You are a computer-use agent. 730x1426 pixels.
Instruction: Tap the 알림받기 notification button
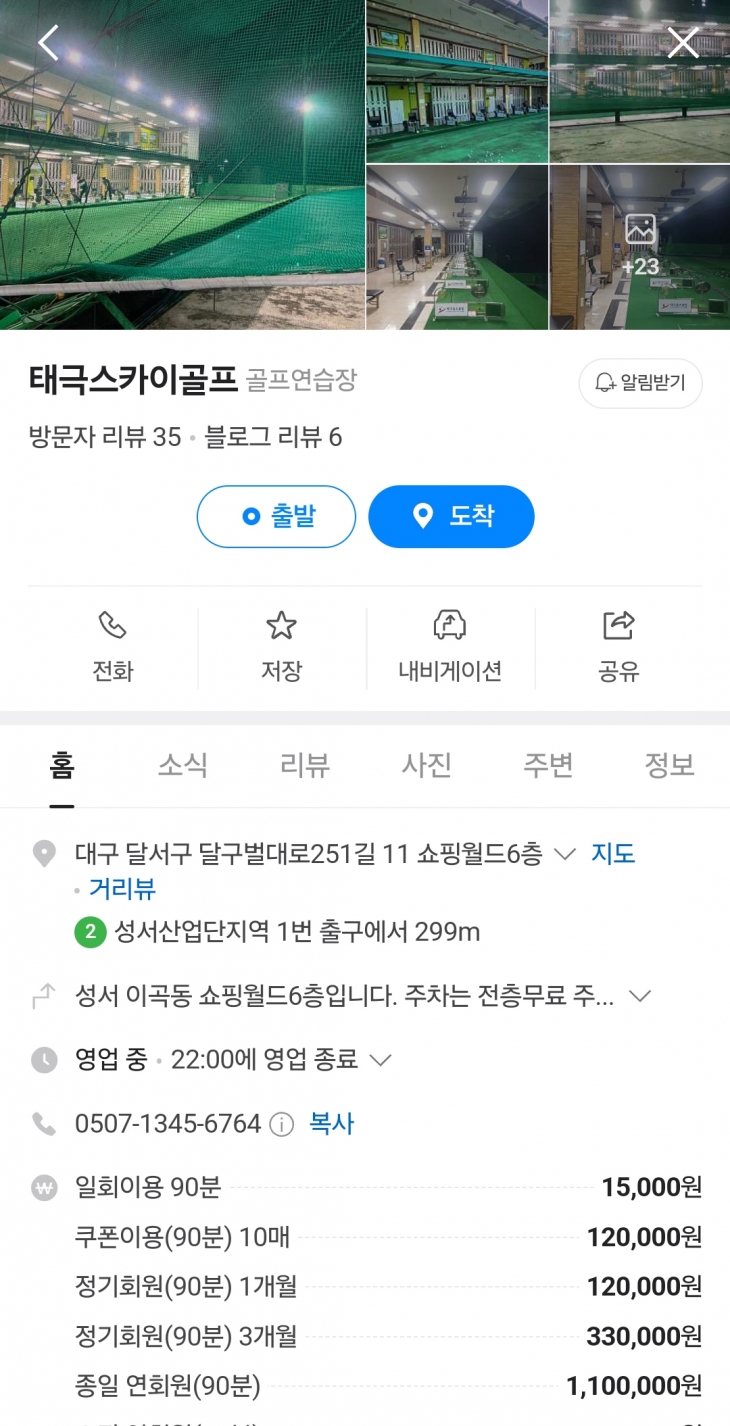tap(641, 383)
